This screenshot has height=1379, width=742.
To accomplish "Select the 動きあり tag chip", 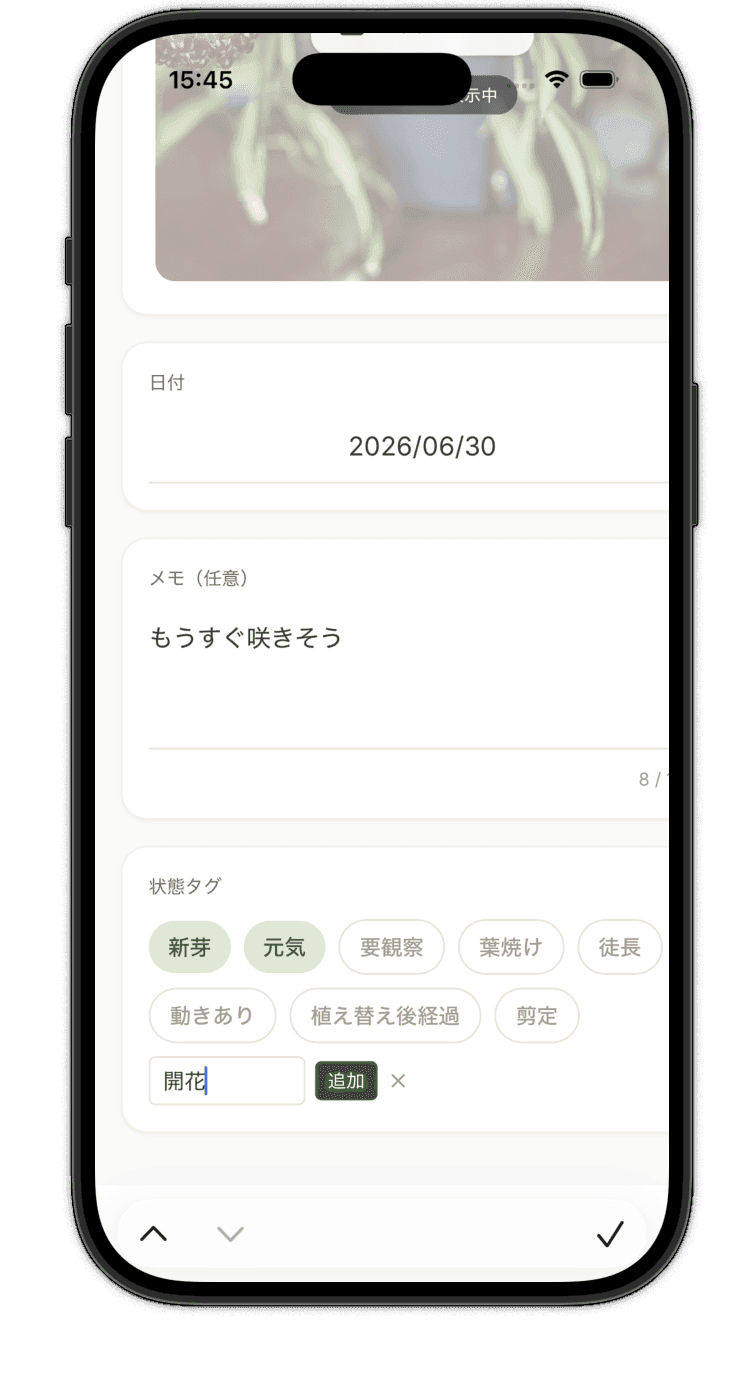I will pyautogui.click(x=212, y=1016).
